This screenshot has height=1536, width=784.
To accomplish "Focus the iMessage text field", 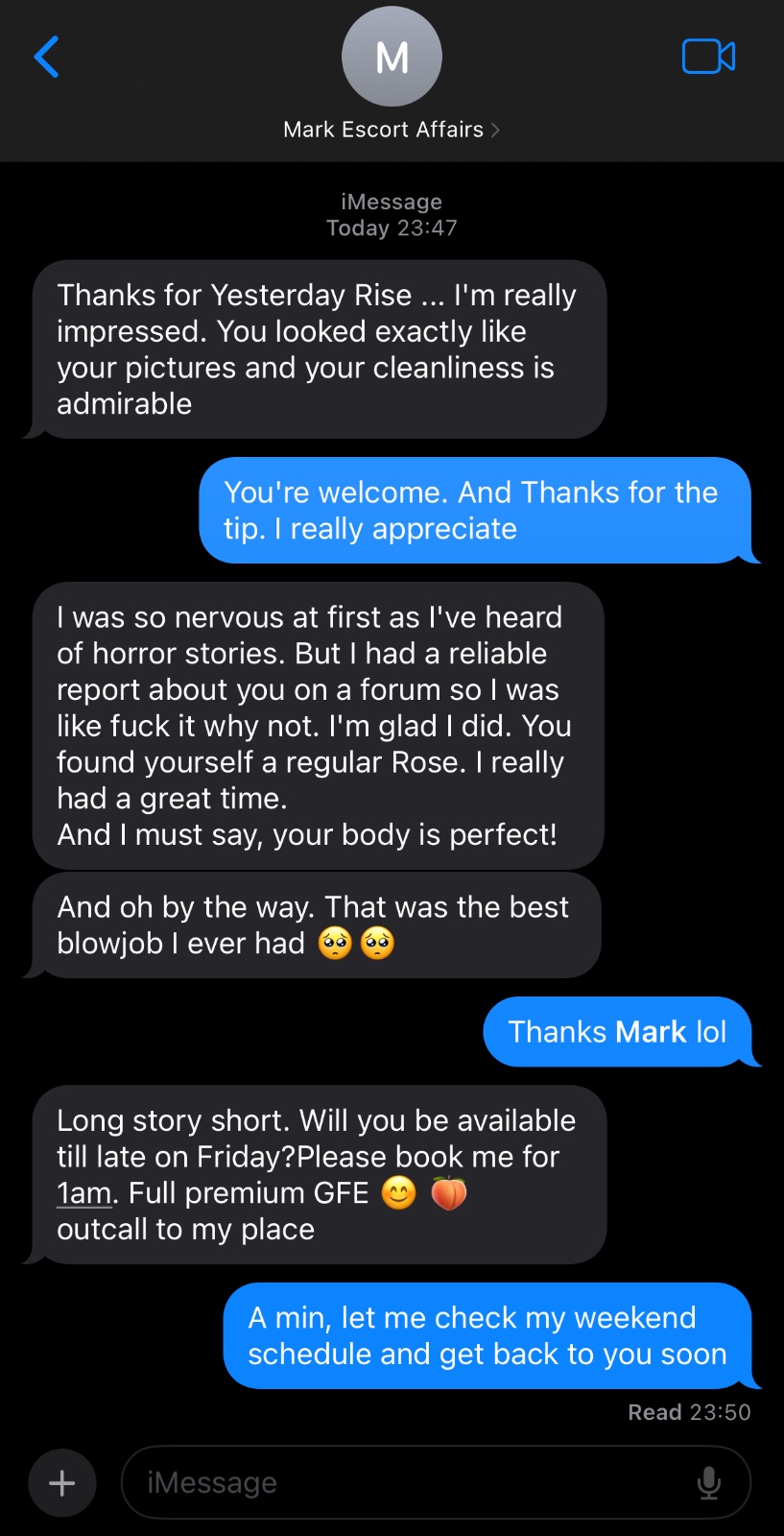I will pos(403,1483).
